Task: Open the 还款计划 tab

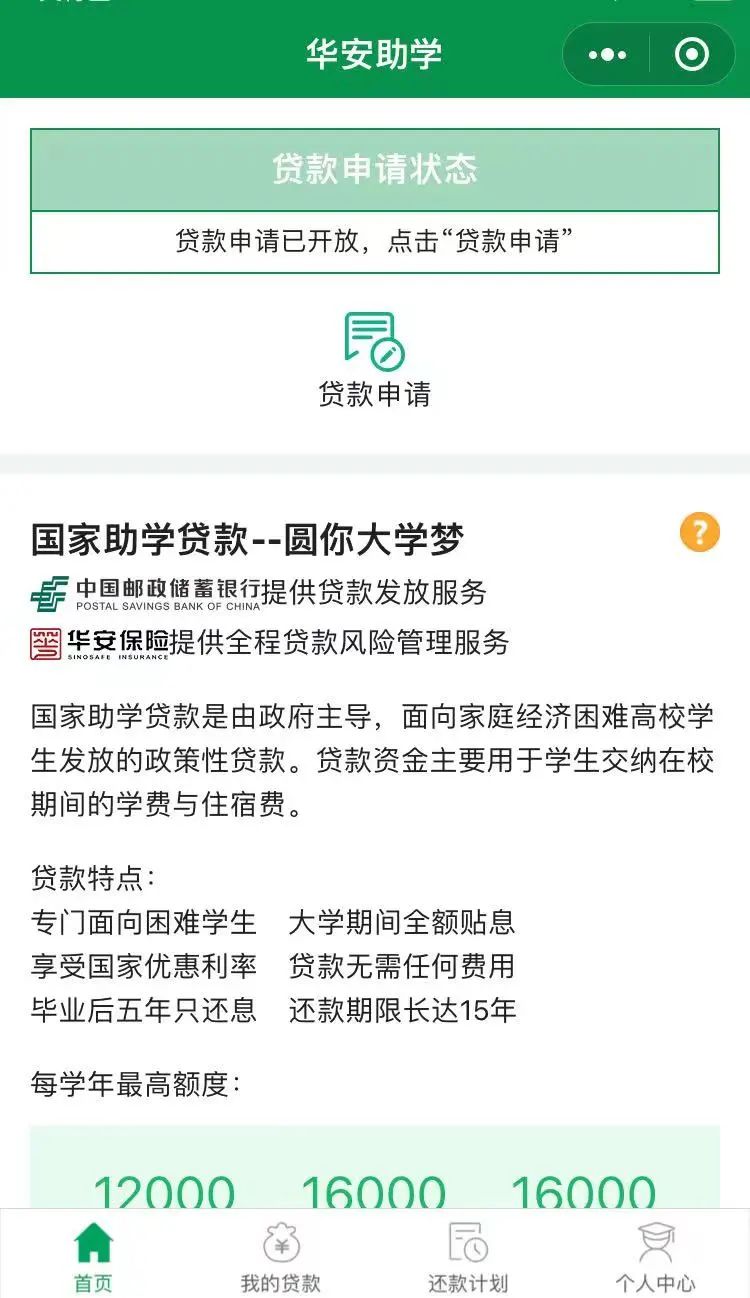Action: [468, 1256]
